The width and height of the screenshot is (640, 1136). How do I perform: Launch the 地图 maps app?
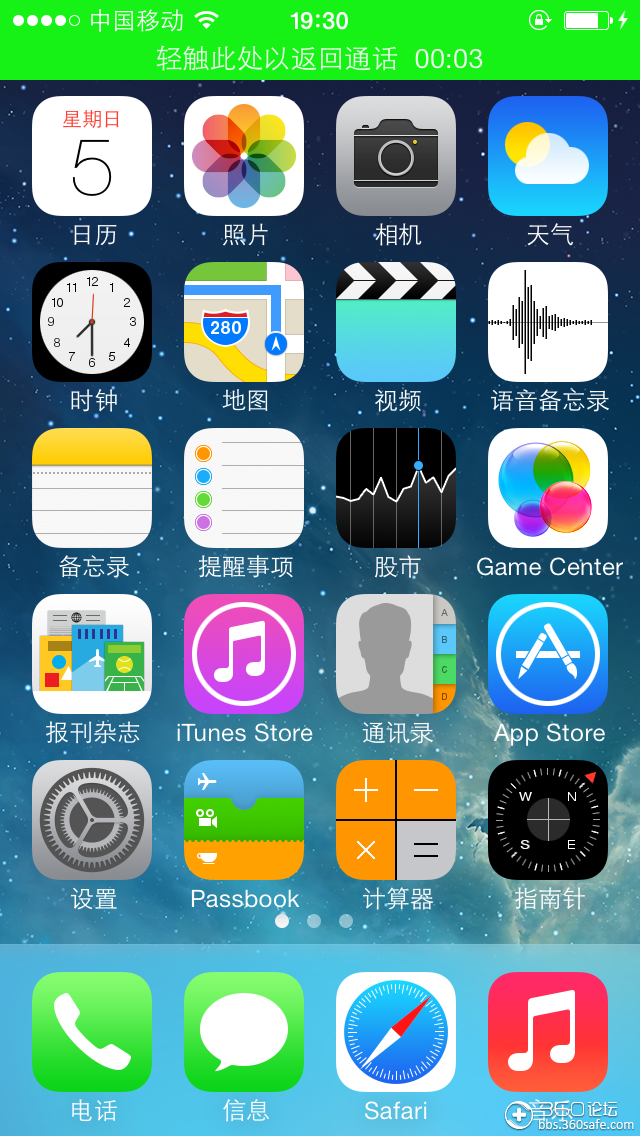(x=244, y=322)
